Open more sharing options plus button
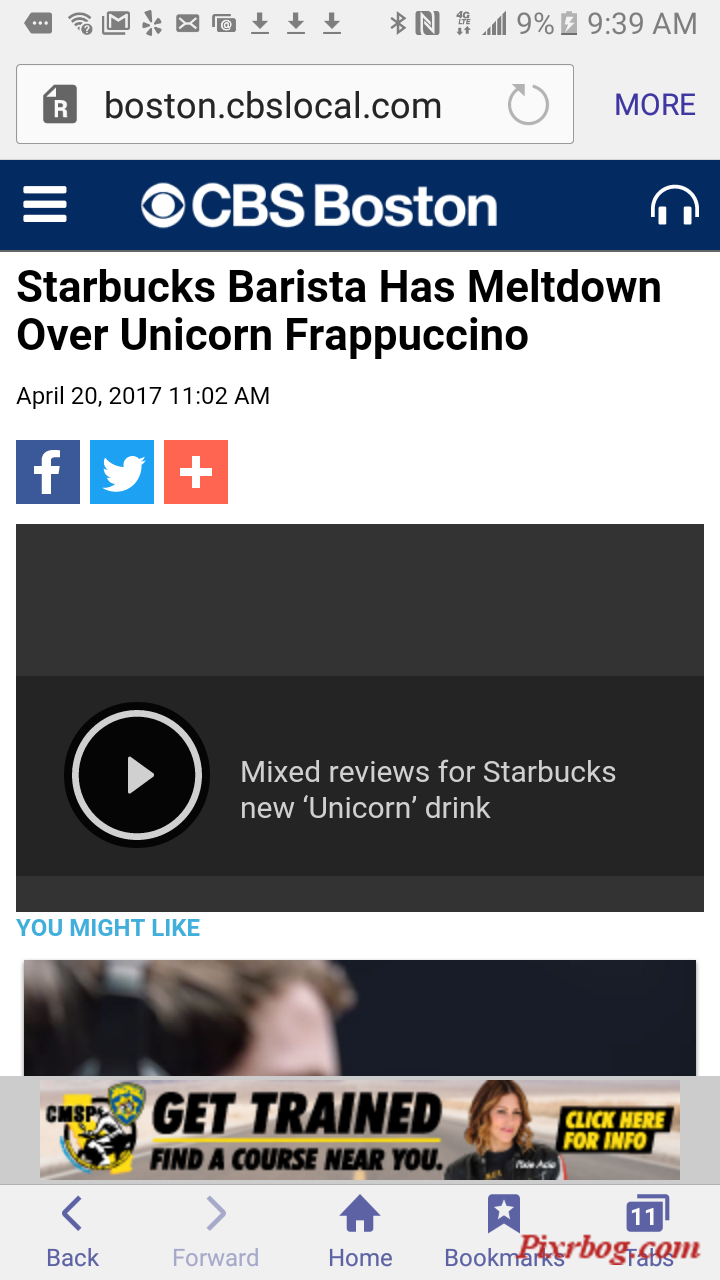This screenshot has width=720, height=1280. pos(196,472)
